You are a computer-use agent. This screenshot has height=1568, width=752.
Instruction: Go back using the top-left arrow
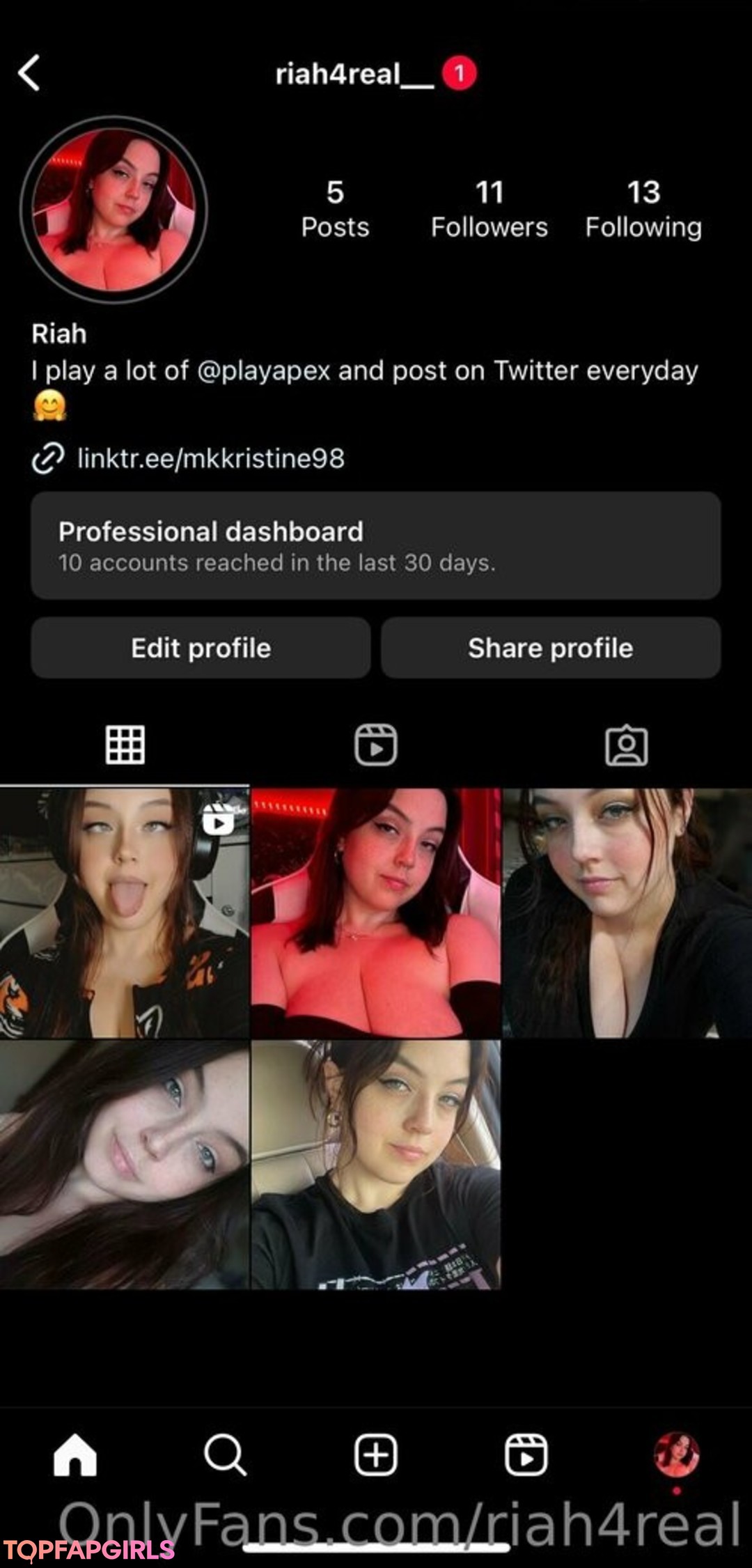(x=29, y=73)
